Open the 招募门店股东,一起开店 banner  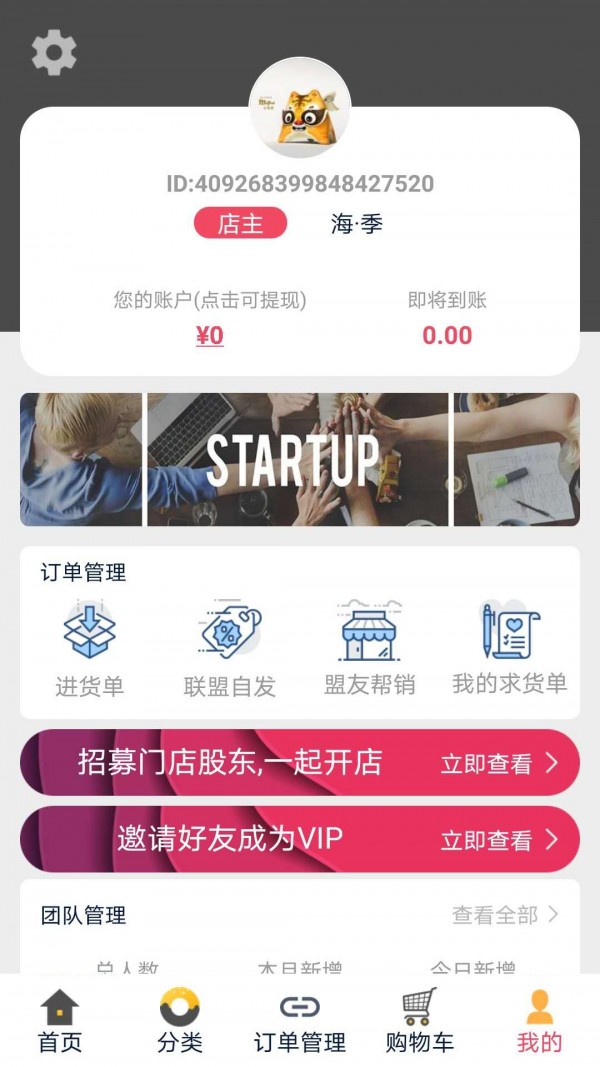[x=300, y=763]
